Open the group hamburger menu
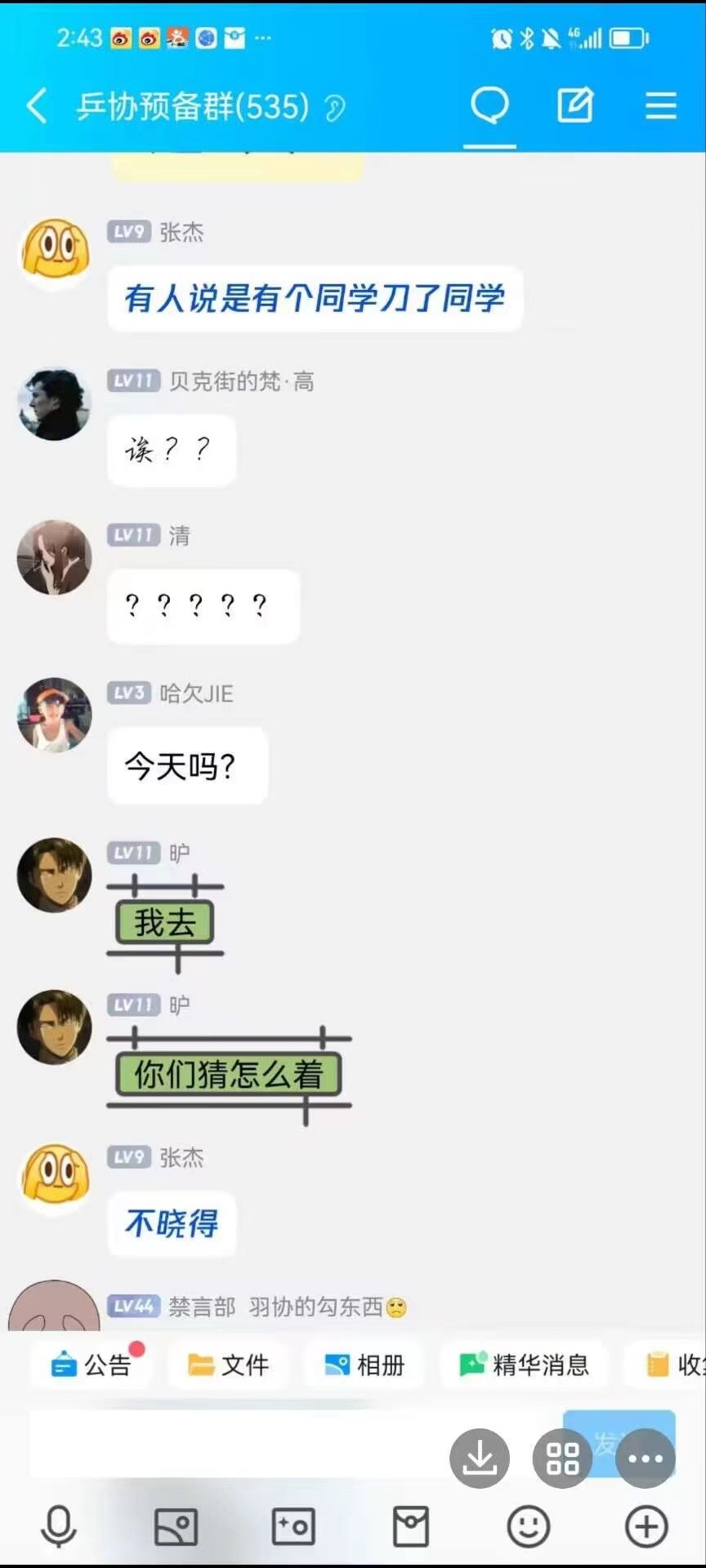 tap(660, 106)
